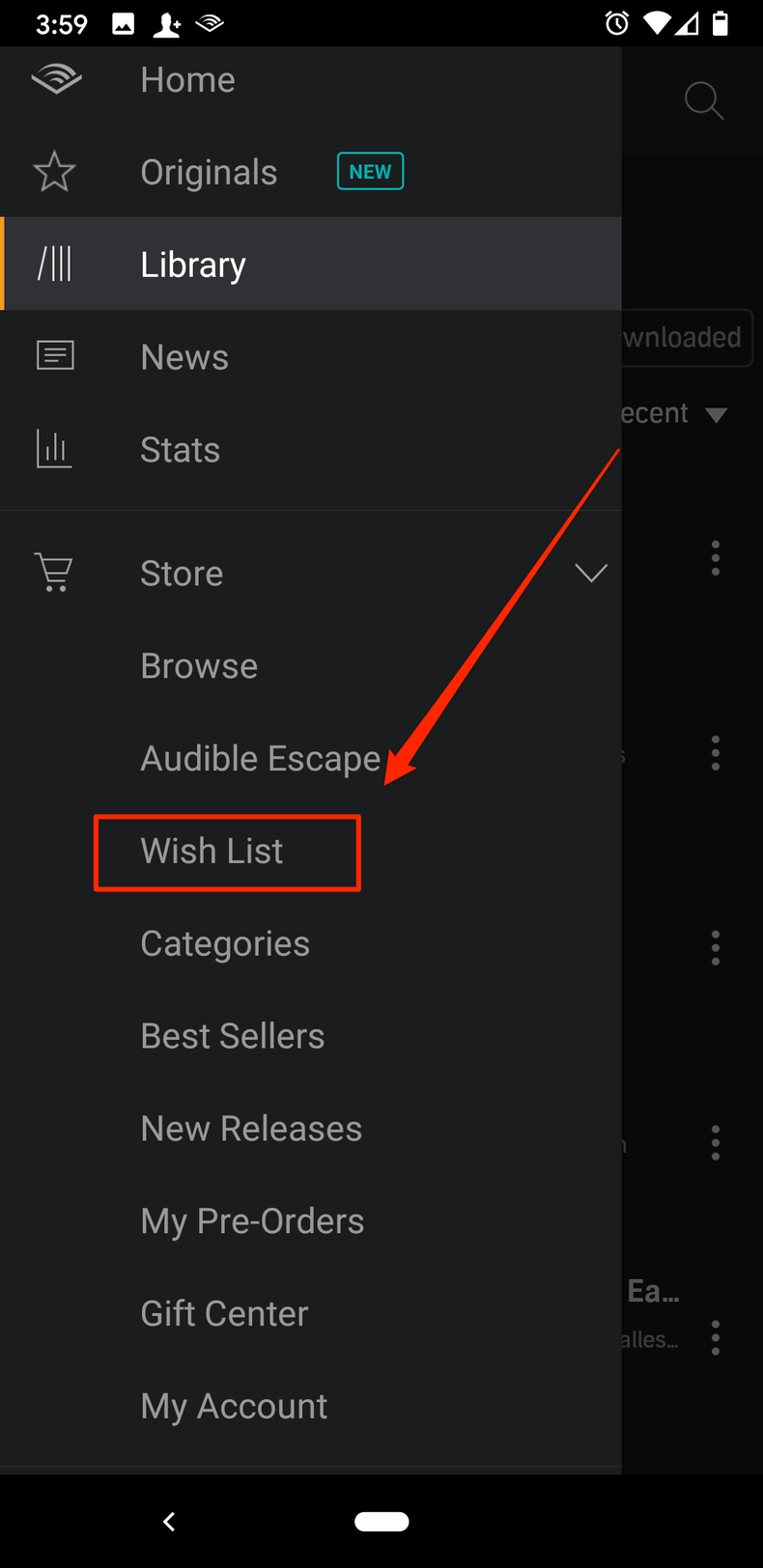Tap the Library shelf icon
This screenshot has height=1568, width=763.
pos(55,264)
